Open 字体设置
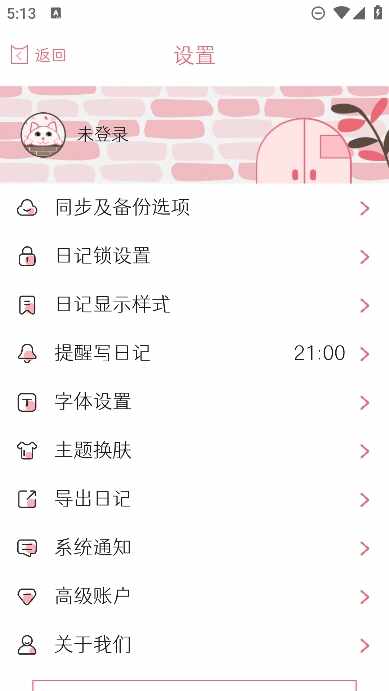Image resolution: width=389 pixels, height=691 pixels. (194, 402)
